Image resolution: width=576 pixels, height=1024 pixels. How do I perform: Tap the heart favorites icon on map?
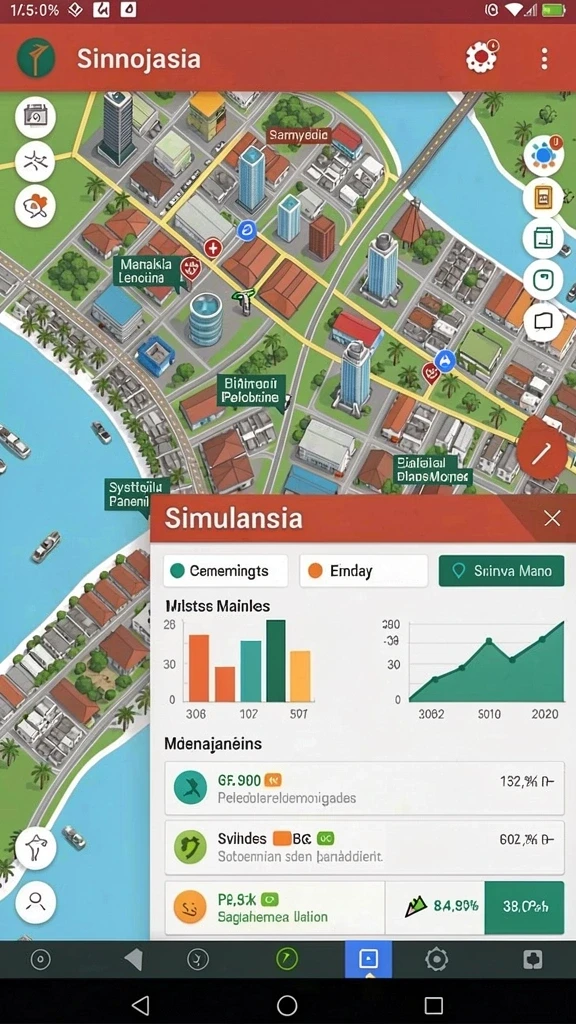point(35,206)
